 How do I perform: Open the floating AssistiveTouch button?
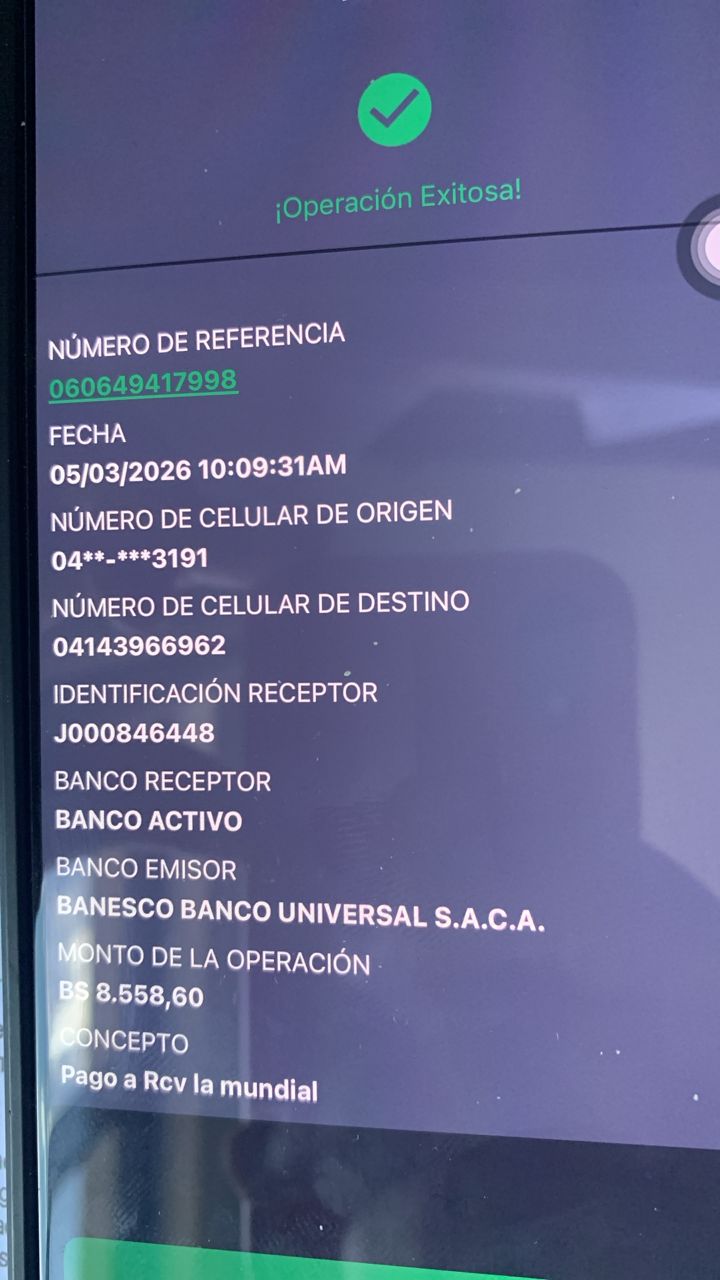[708, 246]
